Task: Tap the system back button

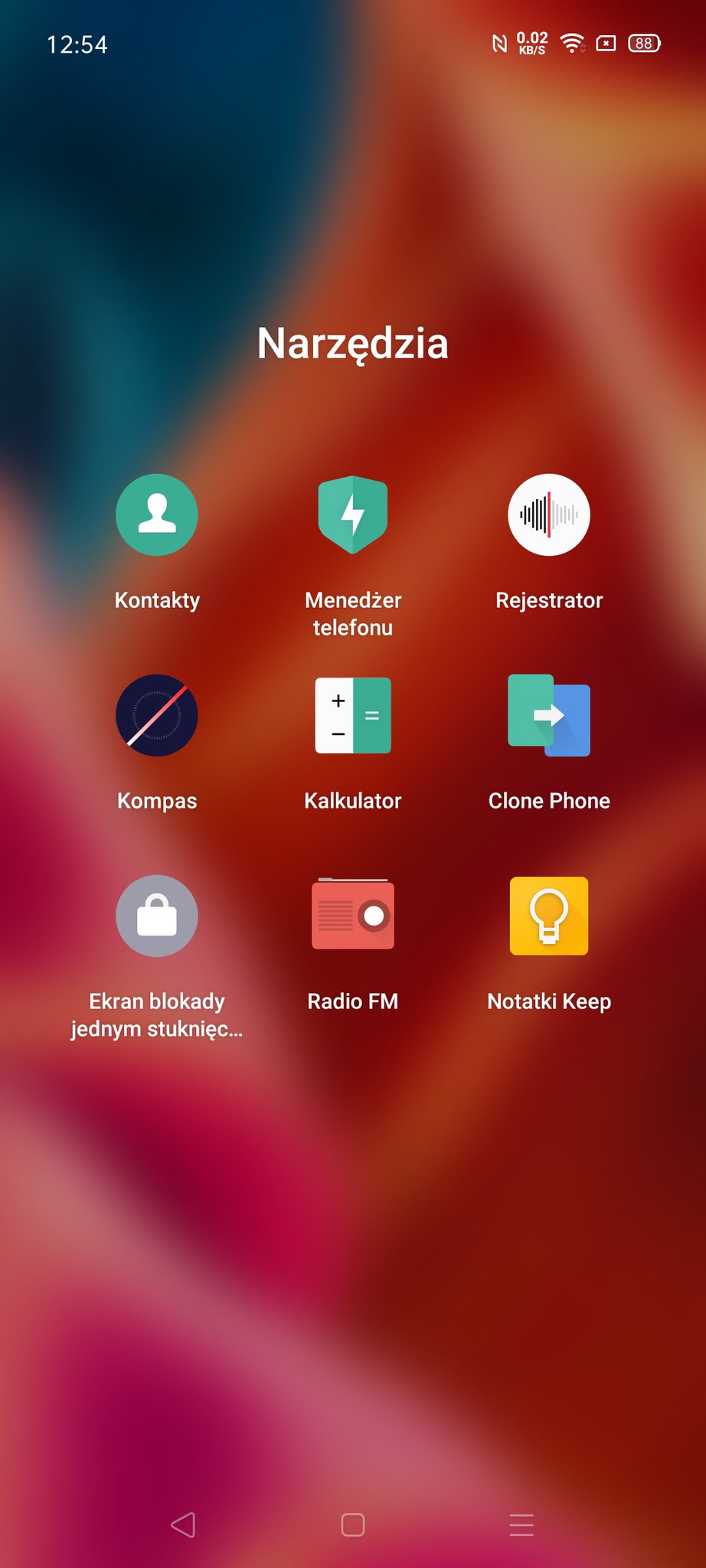Action: (183, 1524)
